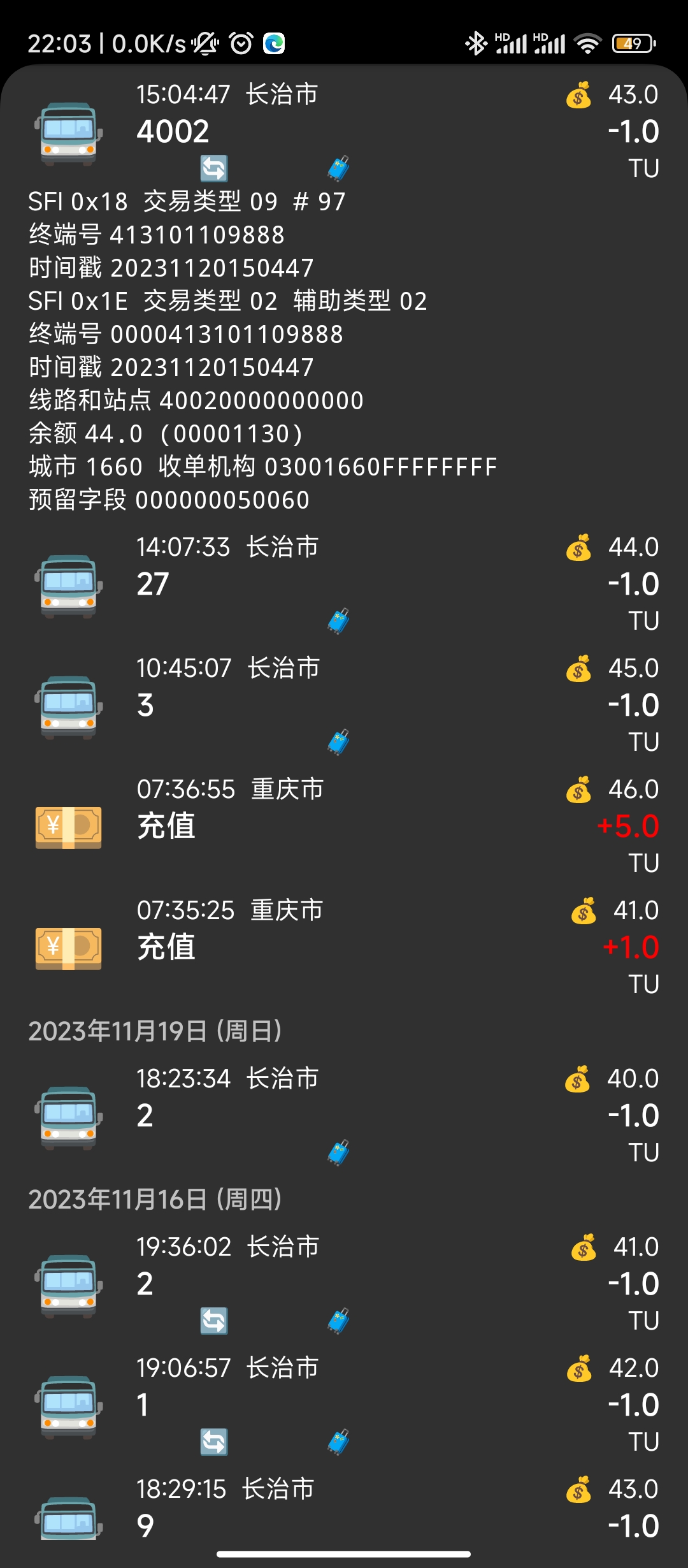688x1568 pixels.
Task: View the 07:35:25 +1.0 recharge record
Action: point(344,947)
